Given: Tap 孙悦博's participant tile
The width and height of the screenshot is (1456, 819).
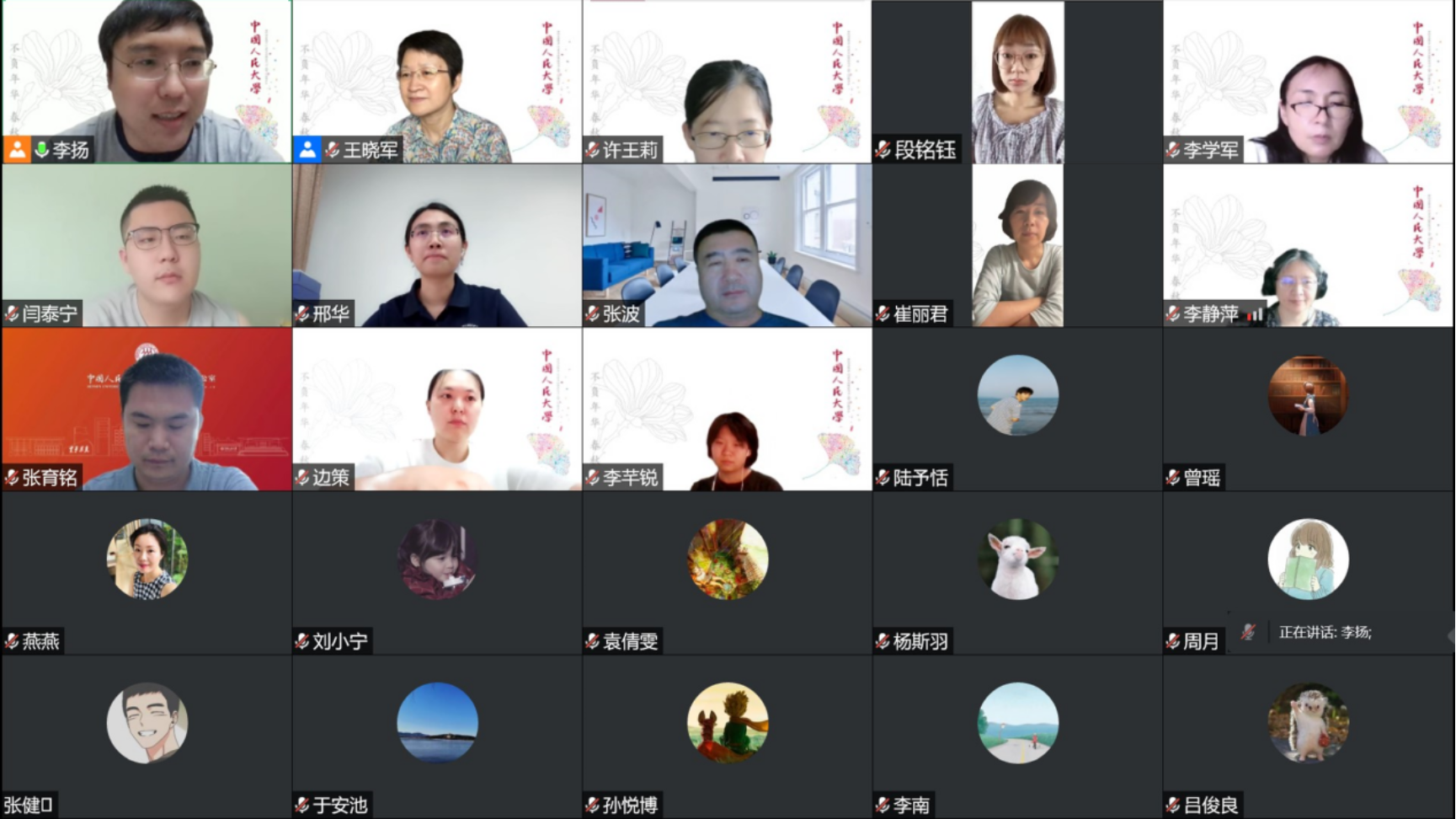Looking at the screenshot, I should tap(727, 736).
